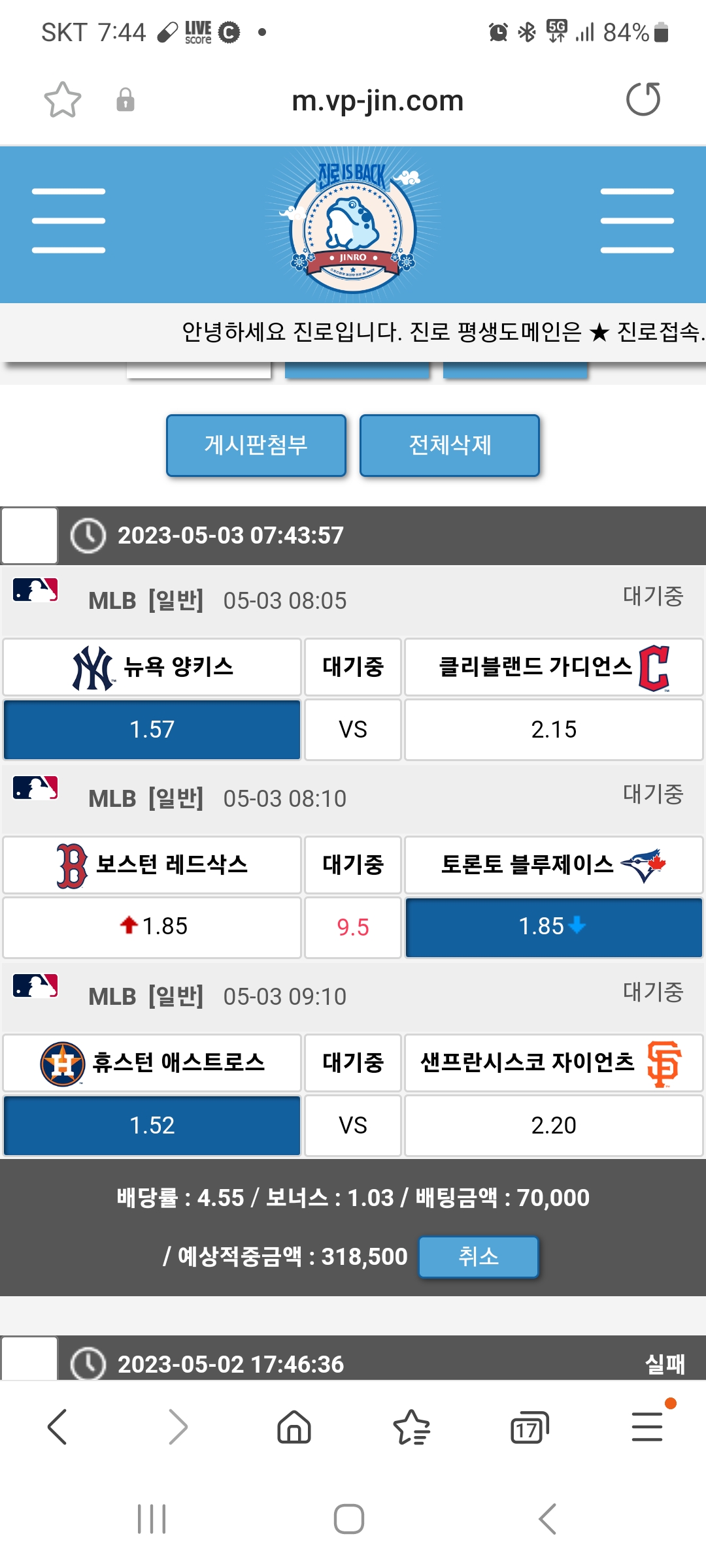The height and width of the screenshot is (1568, 706).
Task: Bookmark this page with the star icon
Action: (x=63, y=100)
